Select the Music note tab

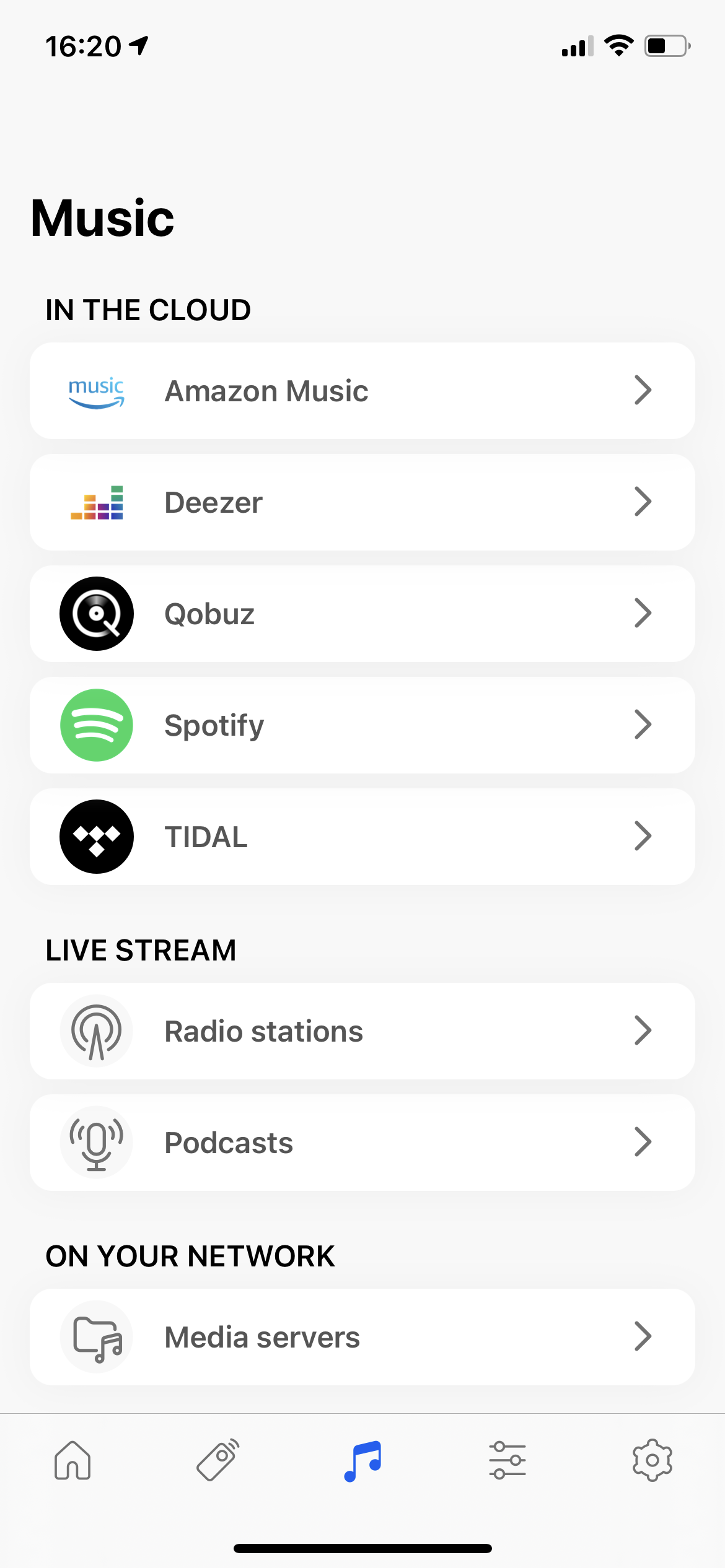(x=362, y=1460)
